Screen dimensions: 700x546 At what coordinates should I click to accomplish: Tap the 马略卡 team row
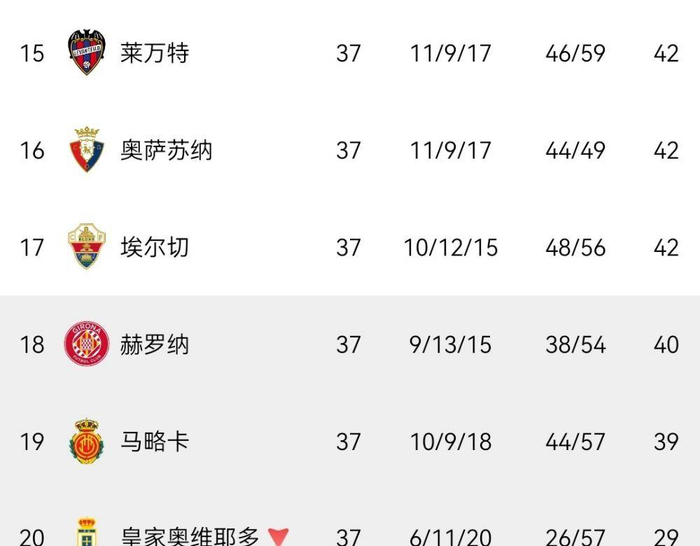point(350,442)
